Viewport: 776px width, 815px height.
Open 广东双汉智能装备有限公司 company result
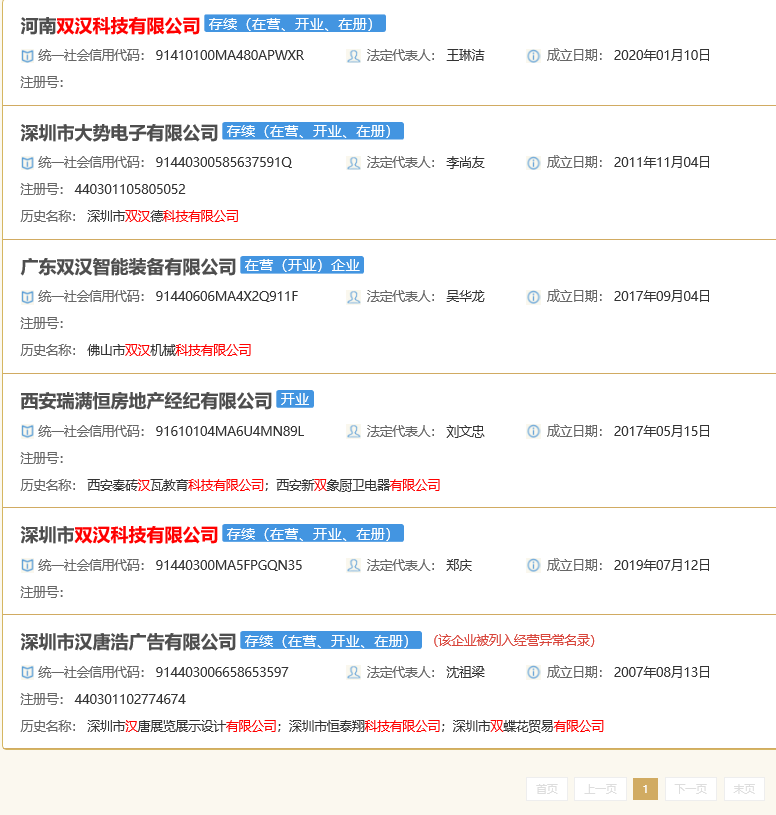[128, 267]
